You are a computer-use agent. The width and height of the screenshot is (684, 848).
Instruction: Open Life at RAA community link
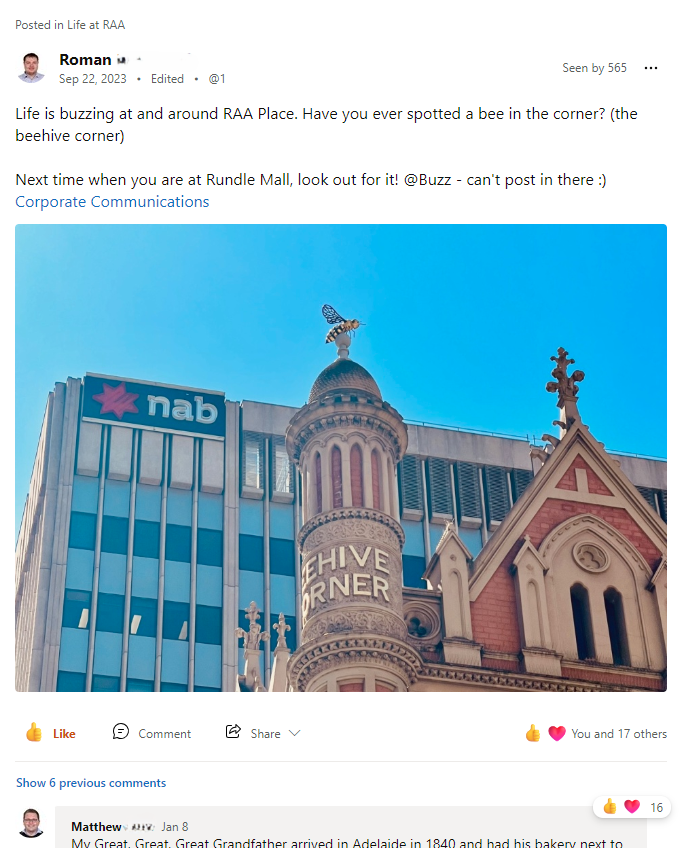(x=96, y=25)
